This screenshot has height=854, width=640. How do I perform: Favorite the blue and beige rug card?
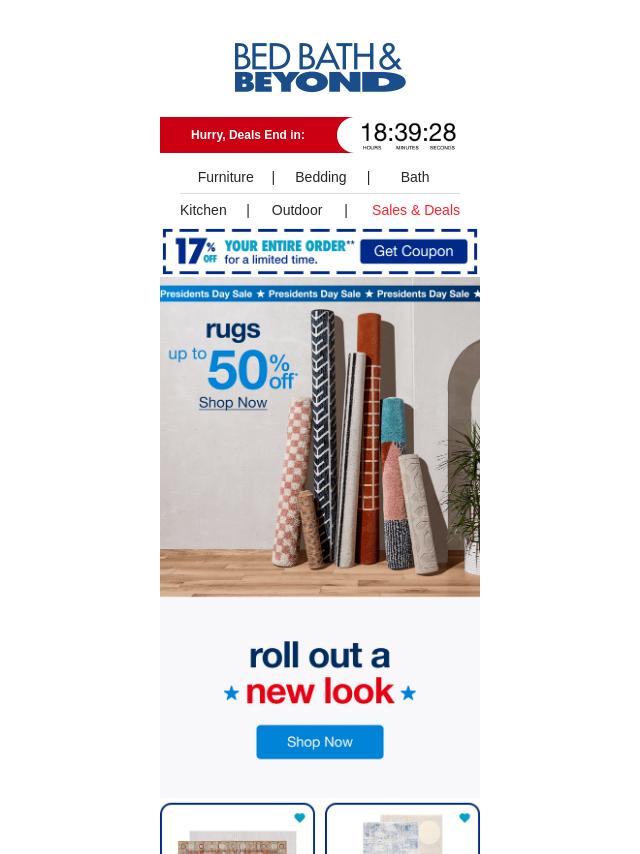(464, 818)
